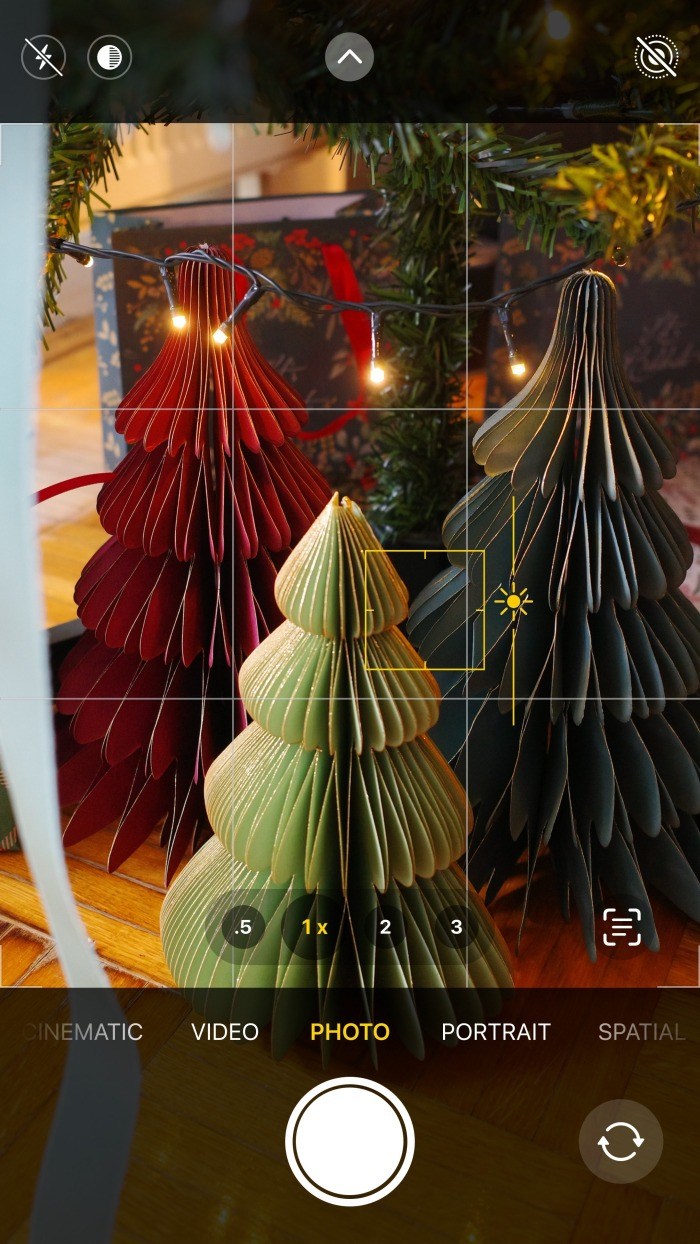Switch to Cinematic mode

84,1032
